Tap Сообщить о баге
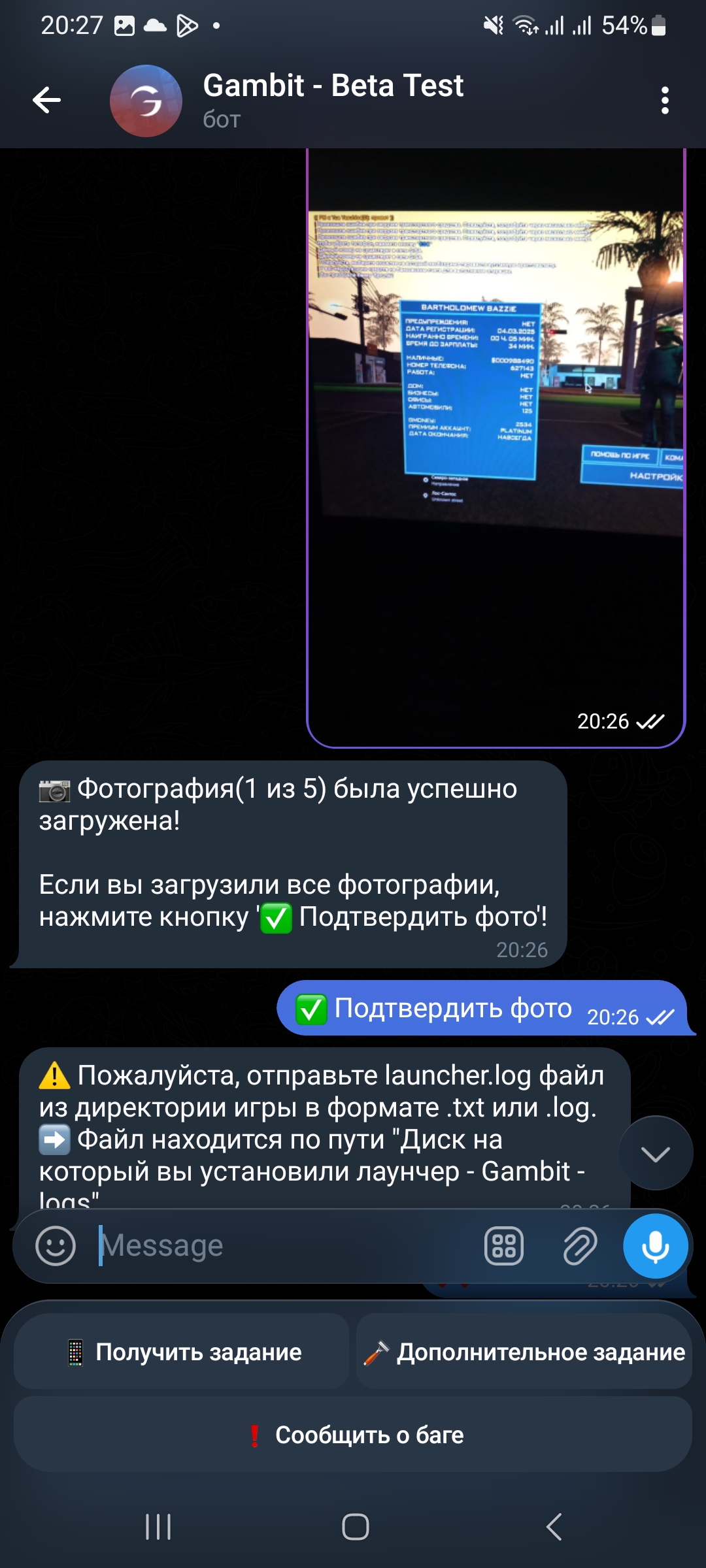 point(353,1435)
